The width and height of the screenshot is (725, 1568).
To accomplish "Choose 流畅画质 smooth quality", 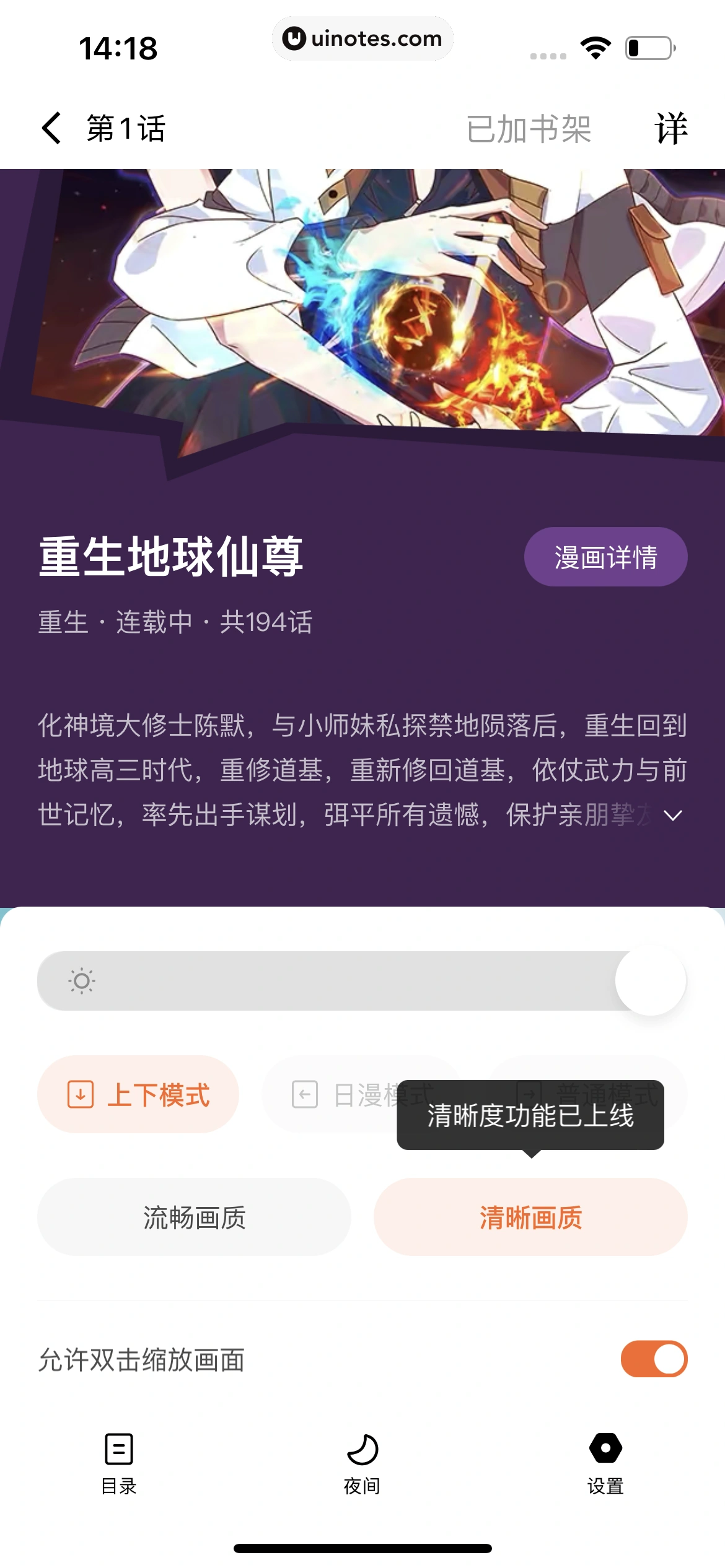I will (x=194, y=1217).
